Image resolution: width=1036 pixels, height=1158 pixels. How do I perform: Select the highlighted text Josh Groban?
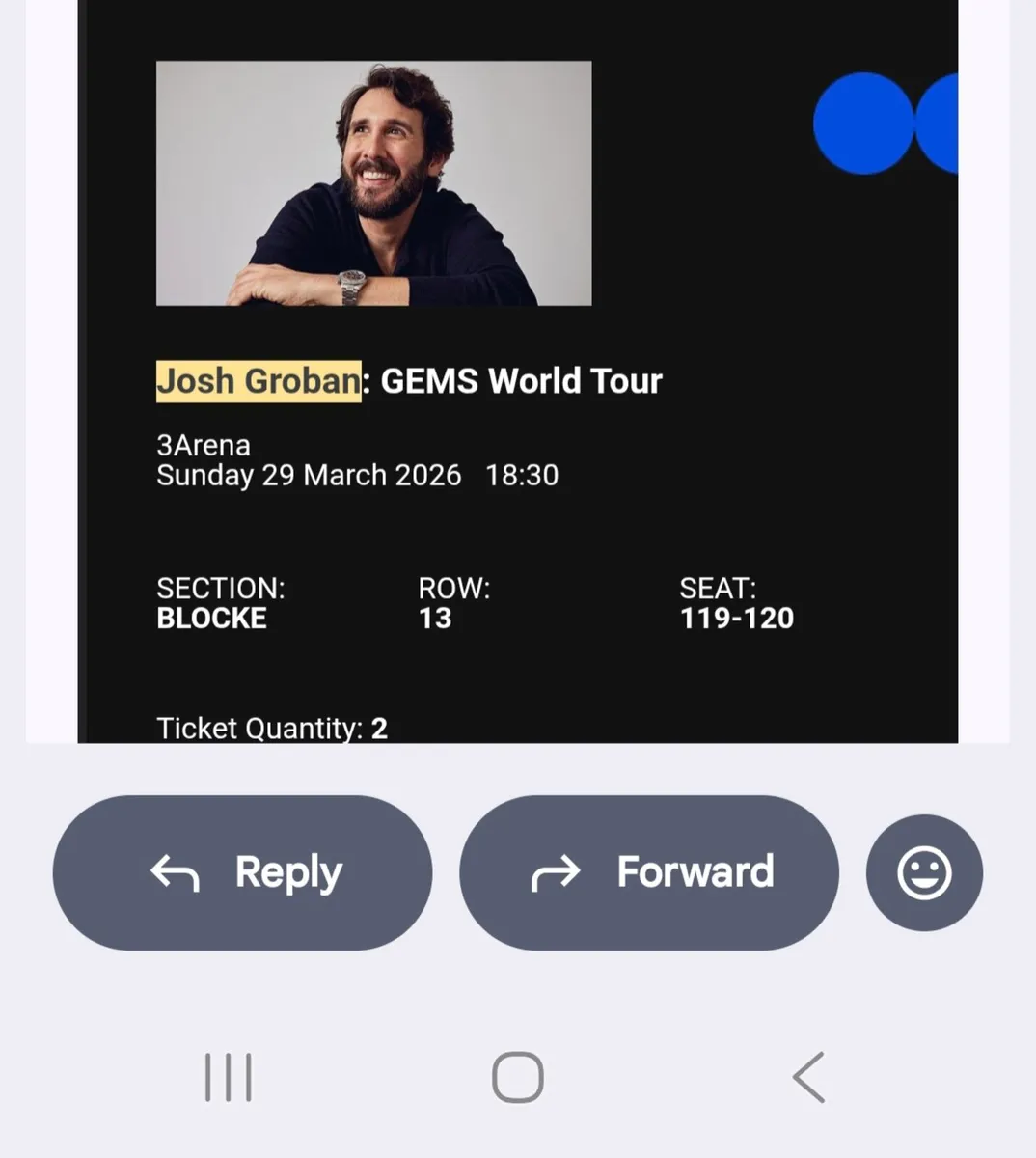257,380
